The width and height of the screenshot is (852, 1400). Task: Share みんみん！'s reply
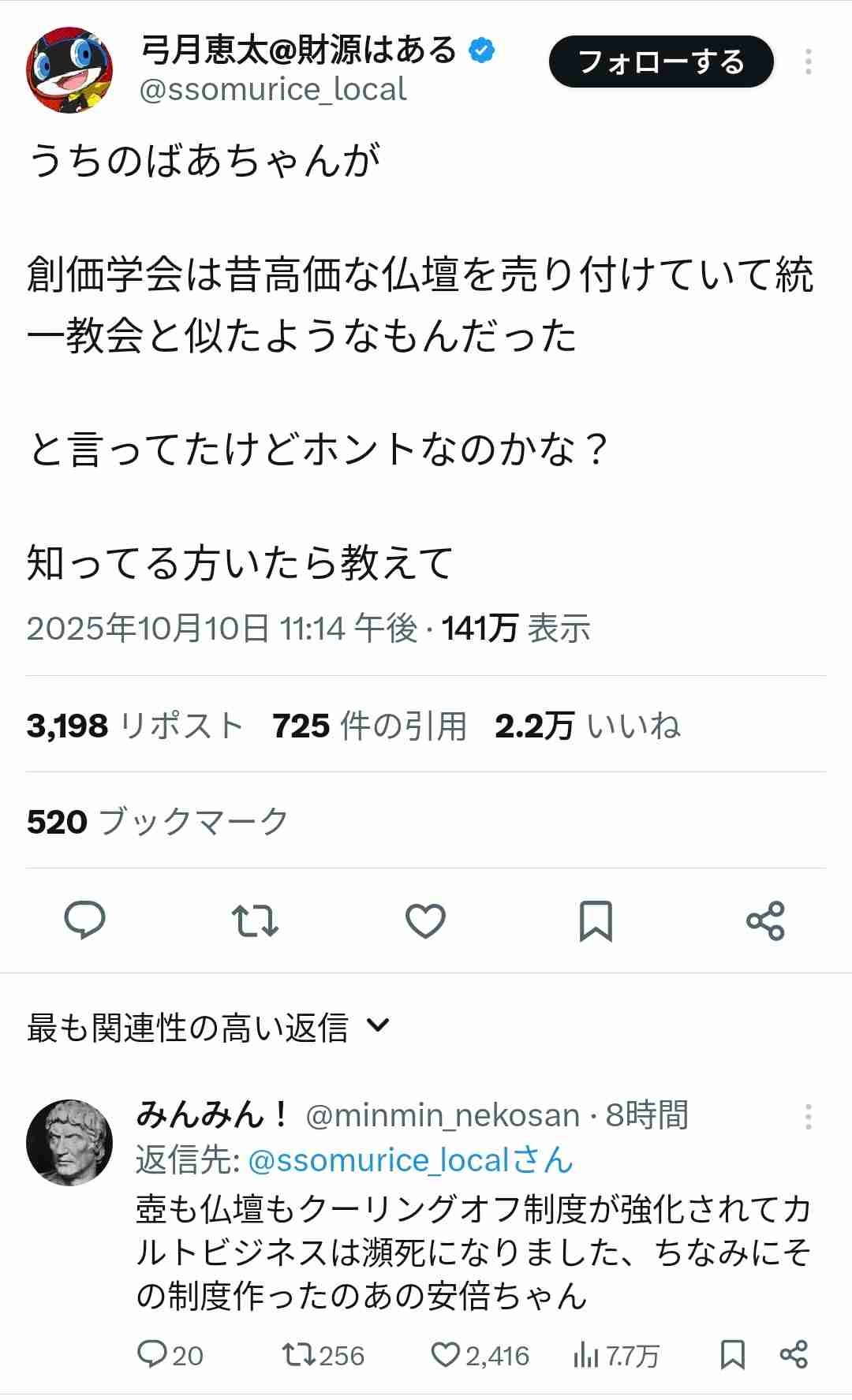click(x=794, y=1354)
